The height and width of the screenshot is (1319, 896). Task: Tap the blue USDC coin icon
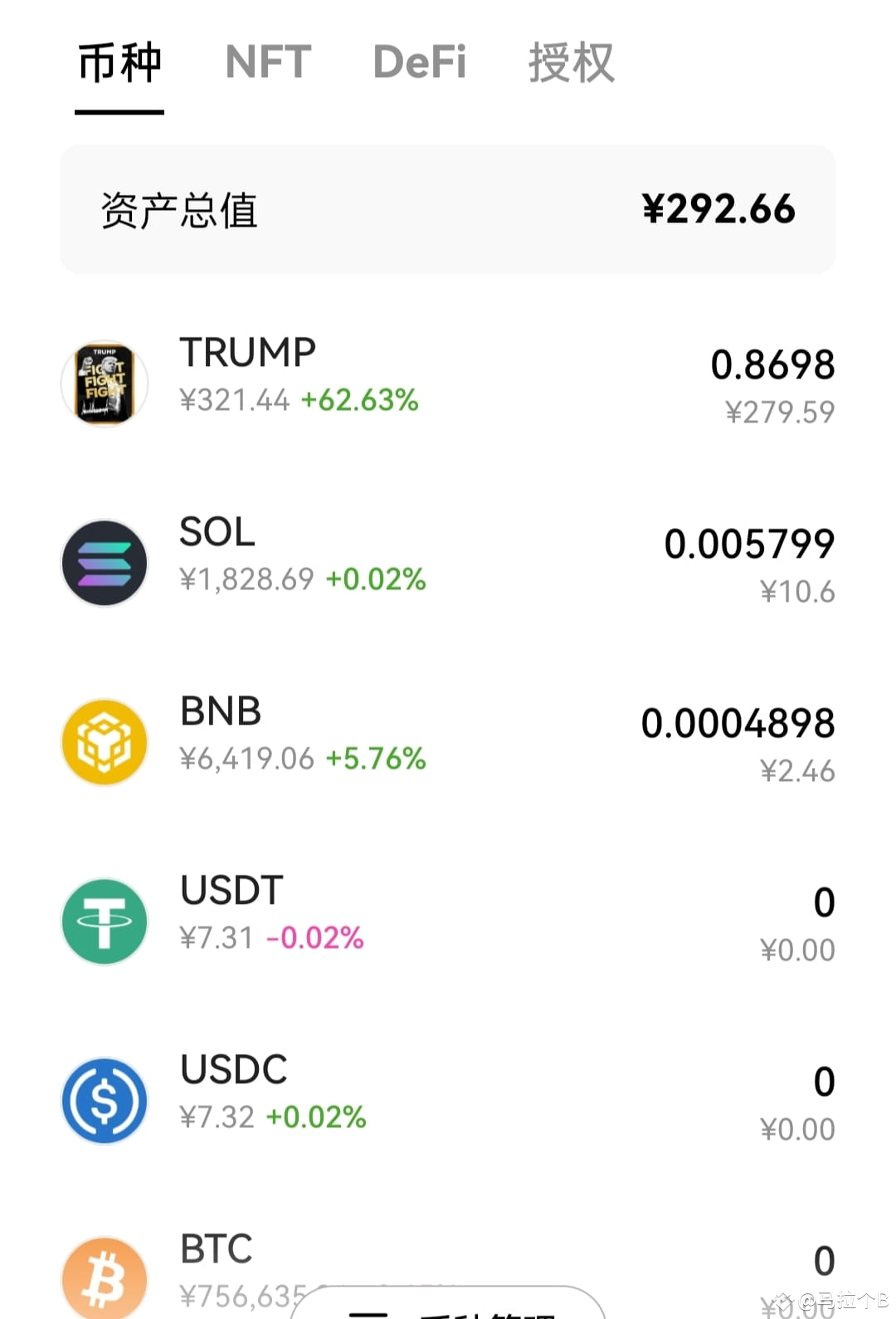pos(105,1100)
